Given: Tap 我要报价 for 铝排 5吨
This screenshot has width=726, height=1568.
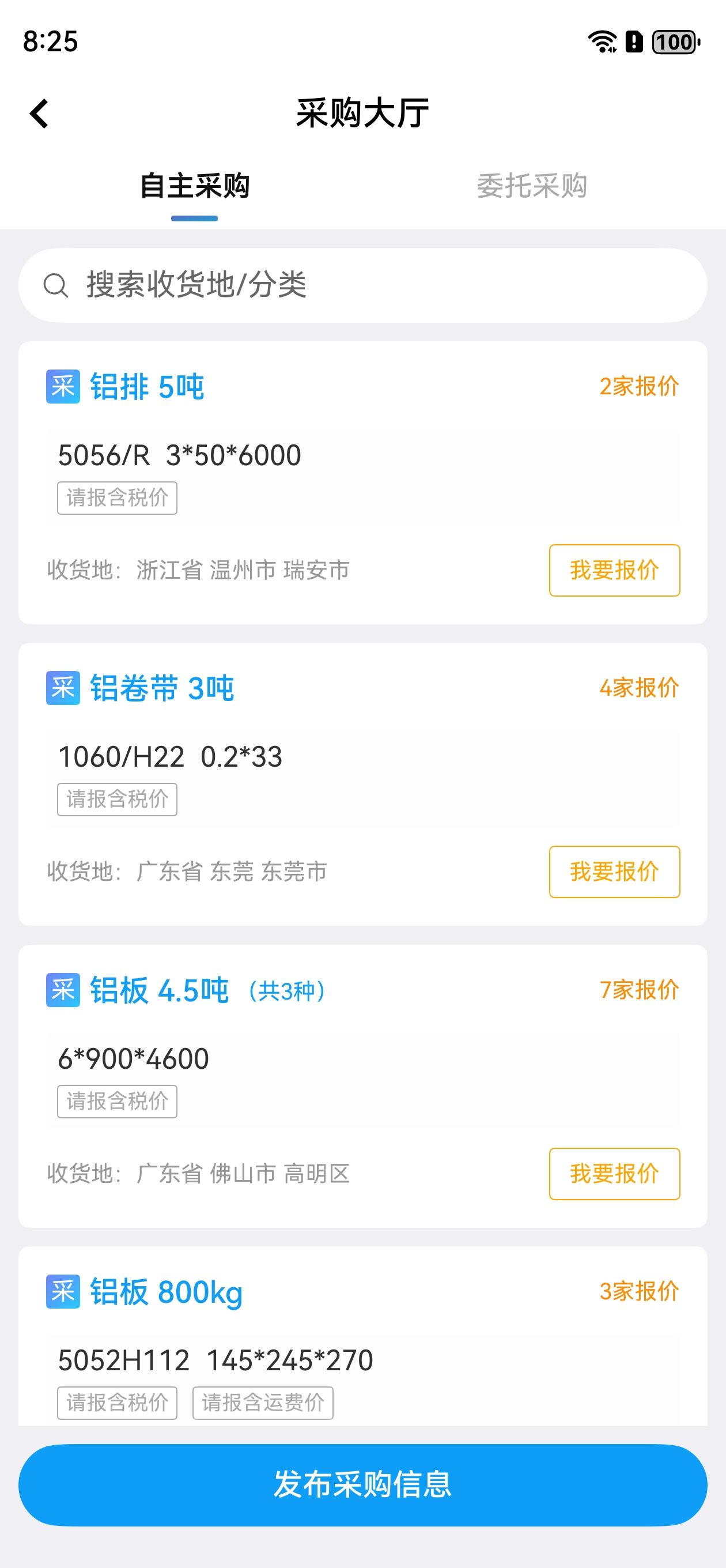Looking at the screenshot, I should pos(614,570).
